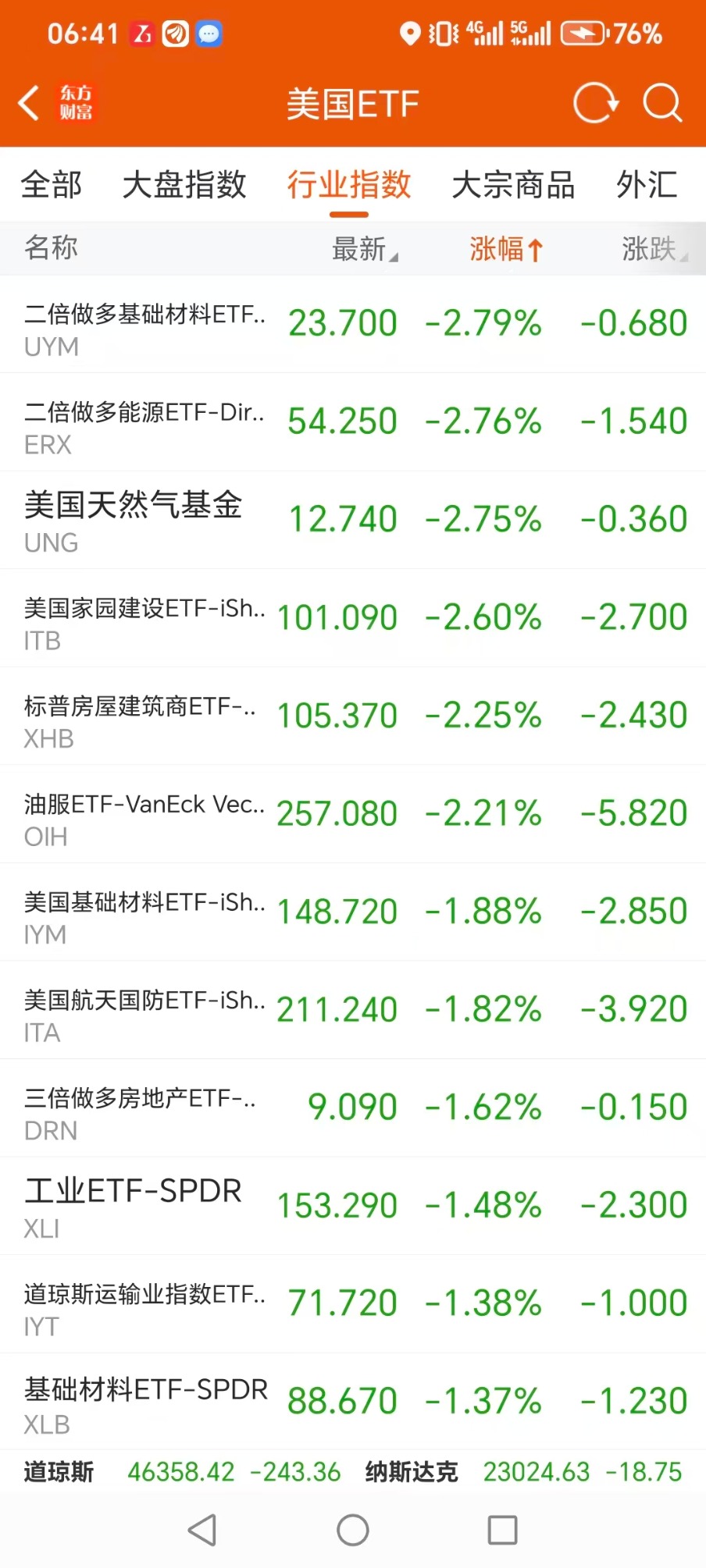Viewport: 706px width, 1568px height.
Task: Tap the system home button
Action: [x=353, y=1530]
